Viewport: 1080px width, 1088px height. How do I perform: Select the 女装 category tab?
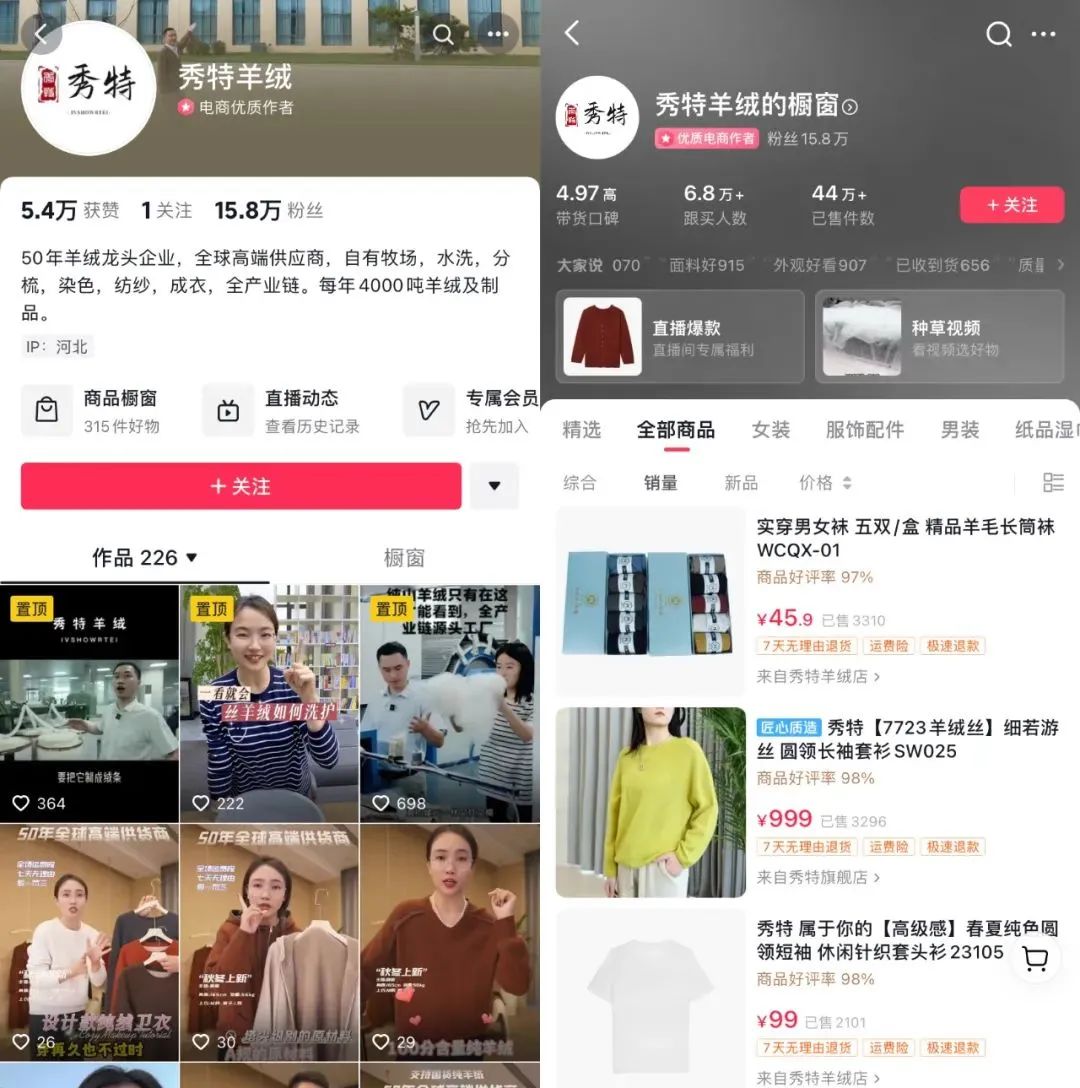tap(770, 430)
